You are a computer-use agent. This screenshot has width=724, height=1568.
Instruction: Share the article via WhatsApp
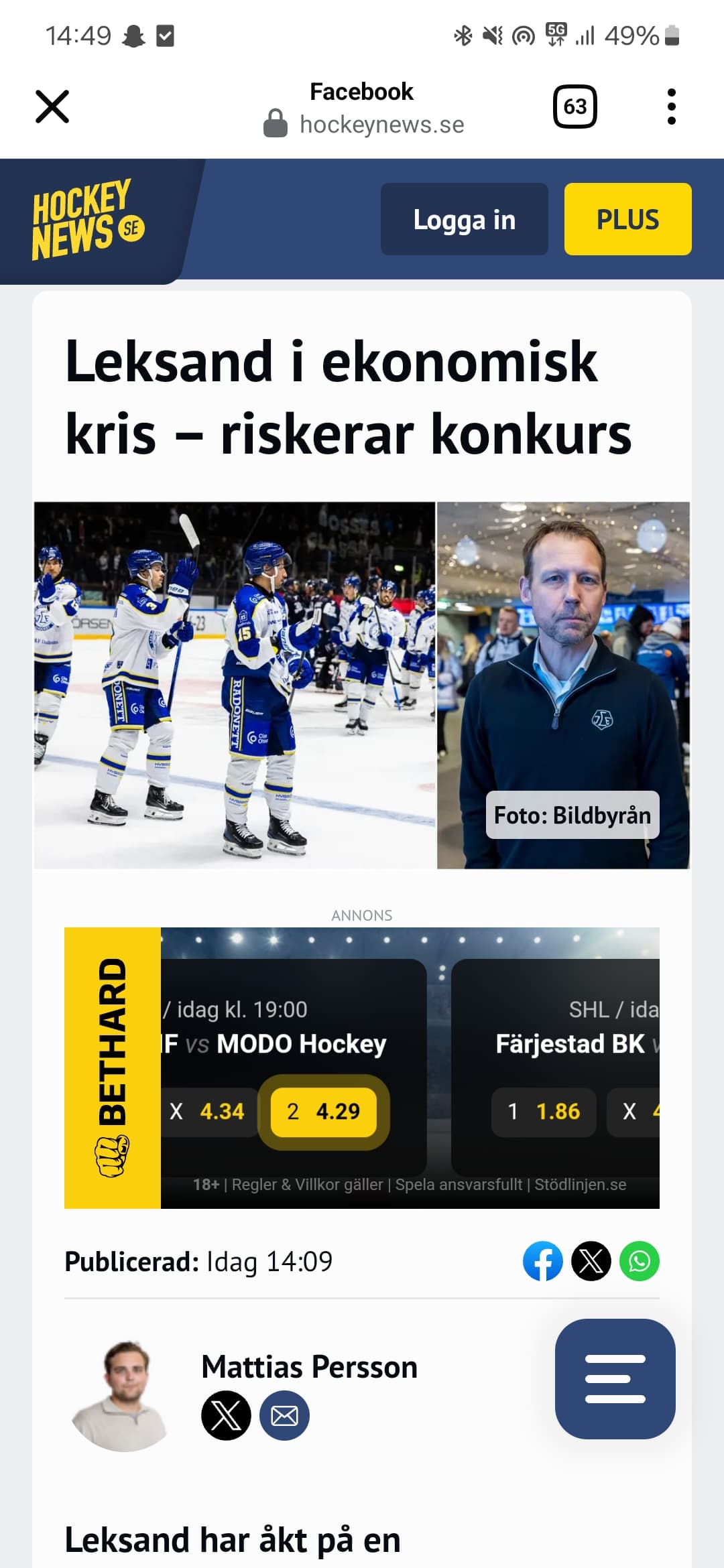(639, 1261)
